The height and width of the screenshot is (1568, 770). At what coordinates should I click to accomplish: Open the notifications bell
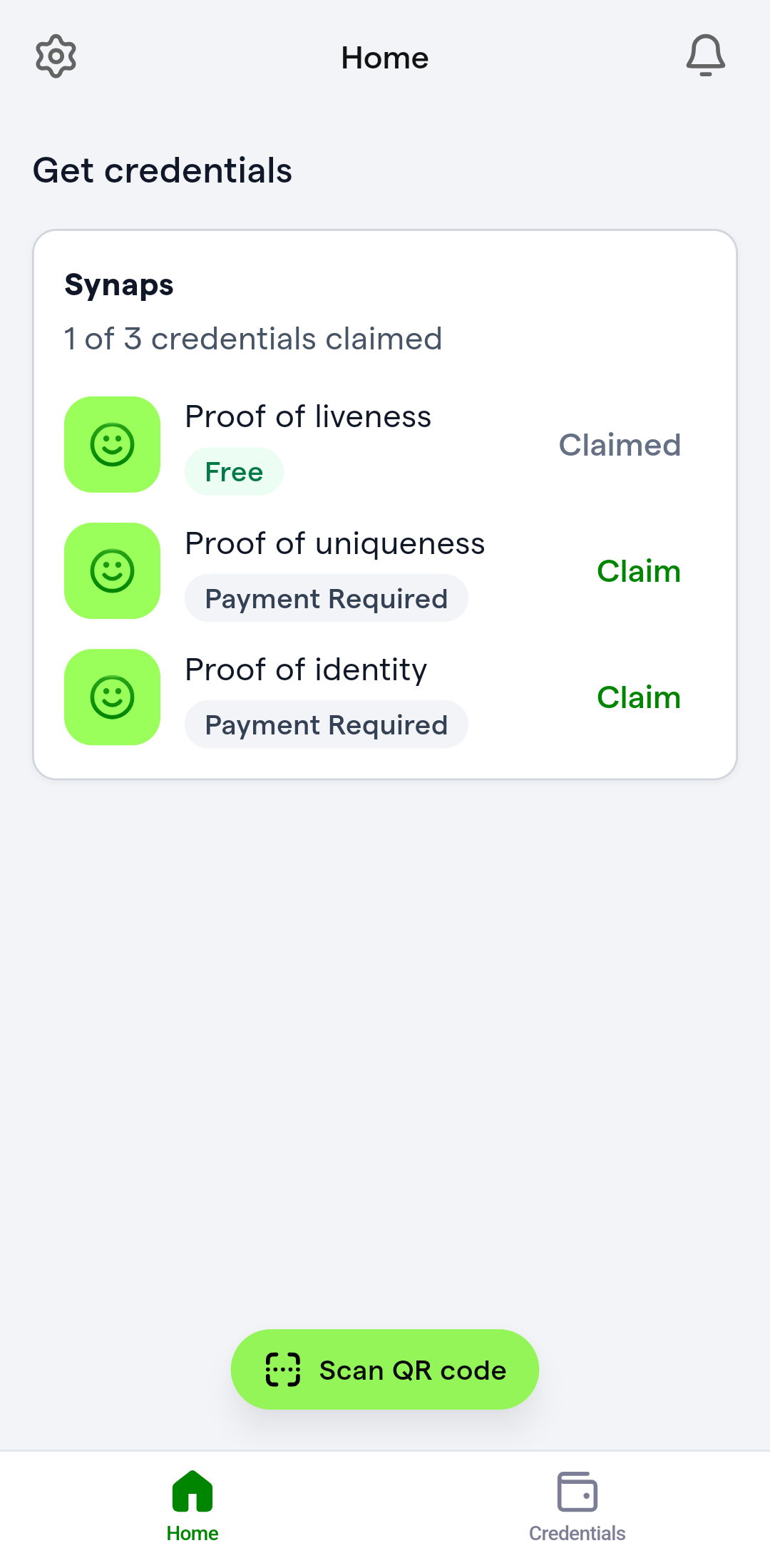coord(706,56)
